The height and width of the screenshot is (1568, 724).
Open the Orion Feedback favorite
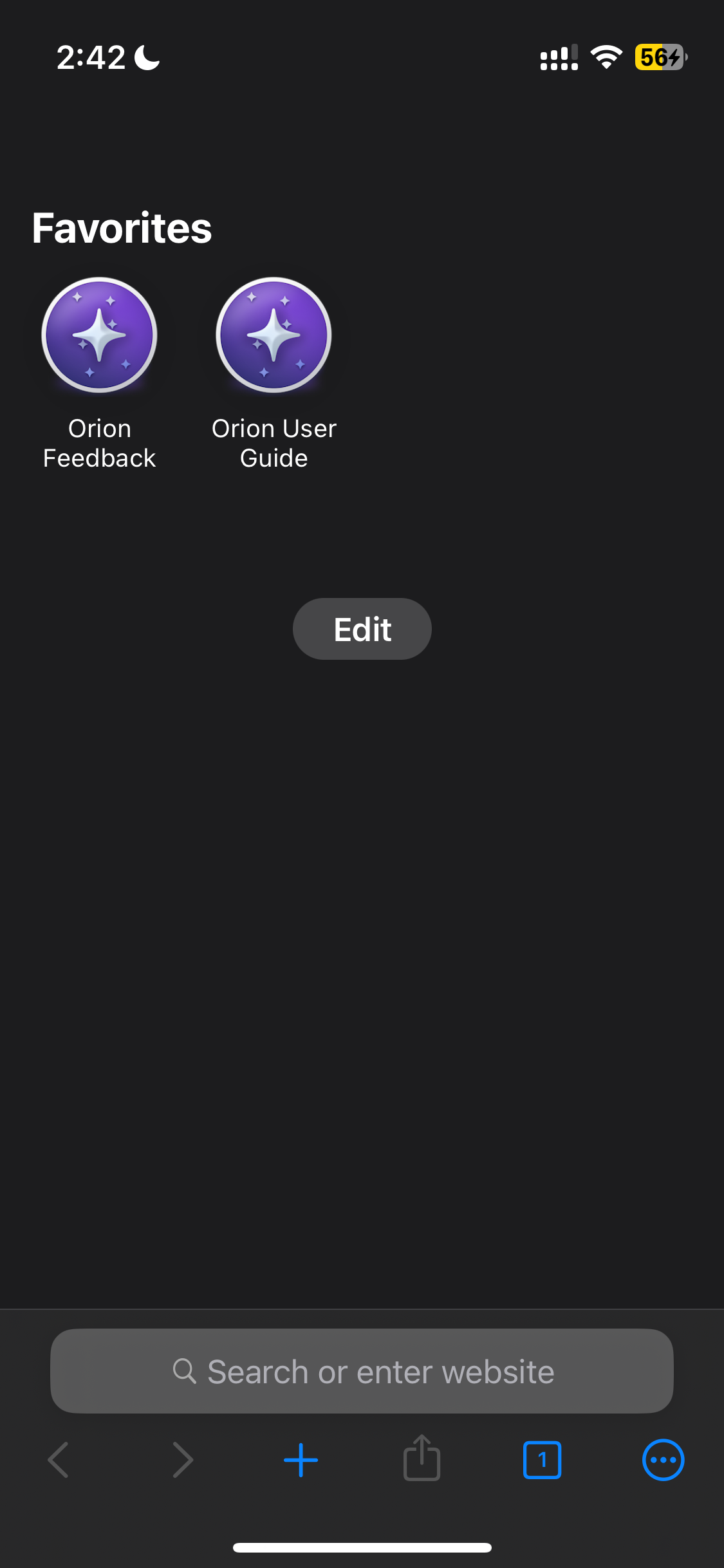tap(99, 336)
